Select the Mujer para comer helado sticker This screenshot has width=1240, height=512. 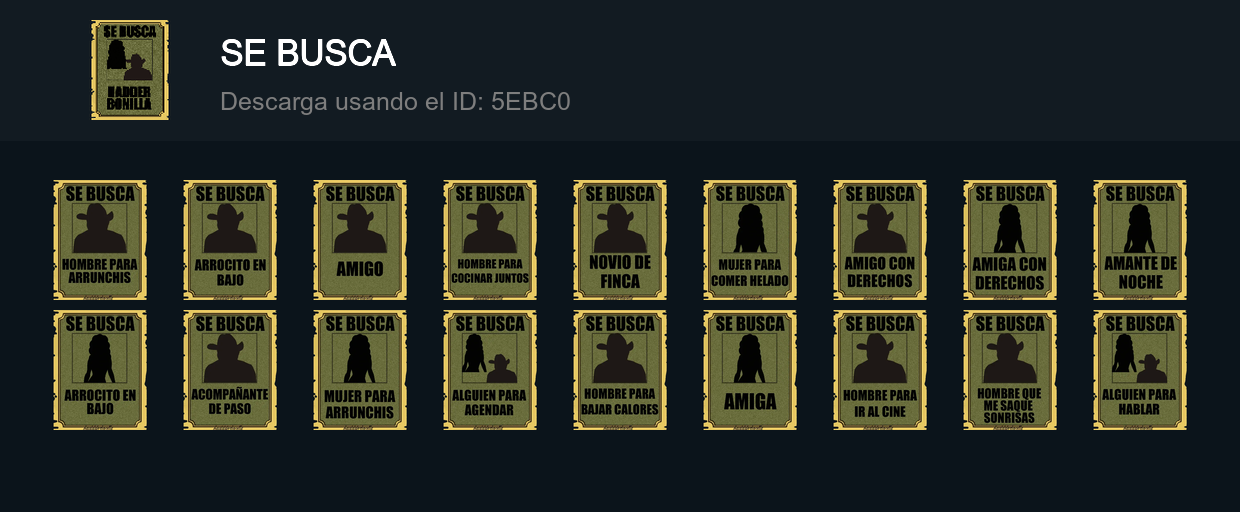pos(750,239)
